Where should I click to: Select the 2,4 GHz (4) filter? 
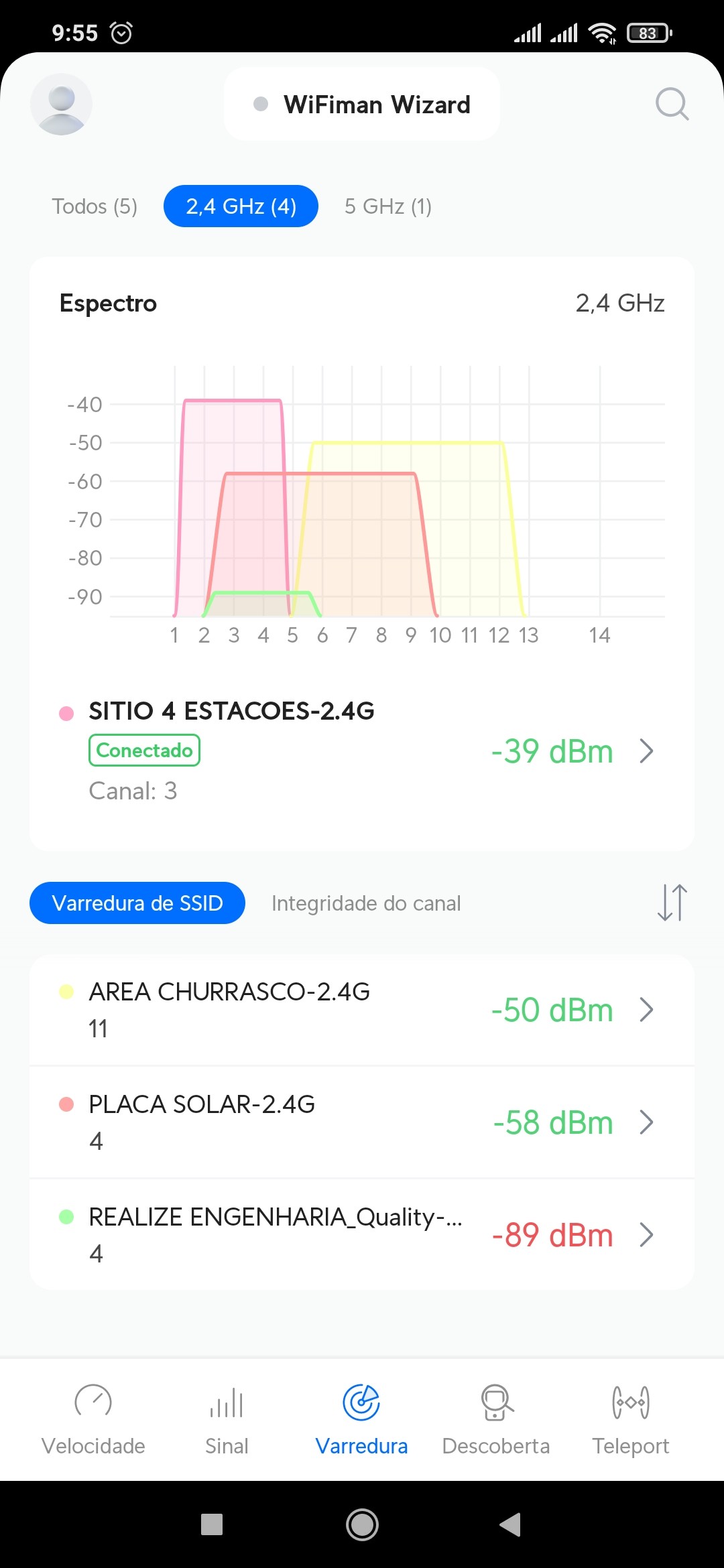pyautogui.click(x=241, y=206)
